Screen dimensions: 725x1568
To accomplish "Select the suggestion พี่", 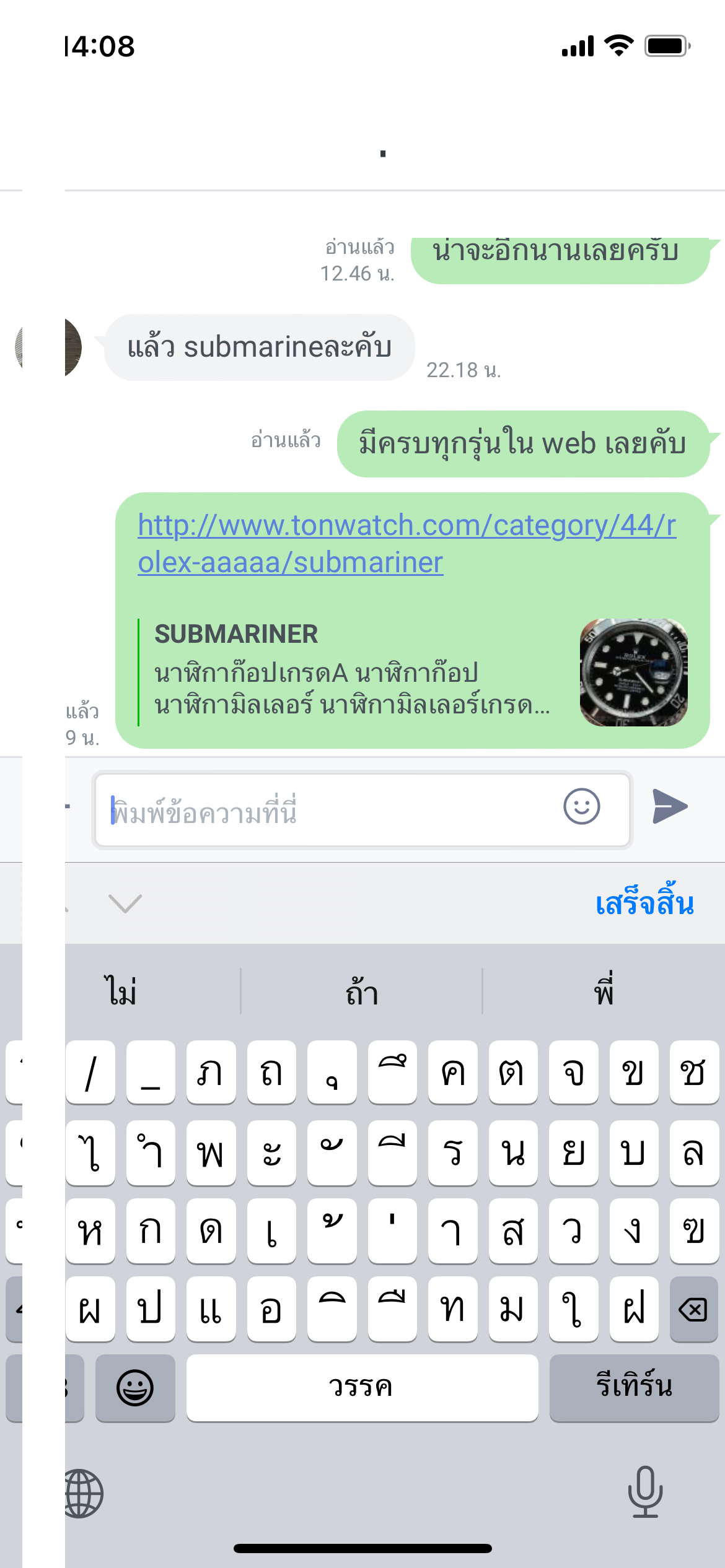I will 604,991.
